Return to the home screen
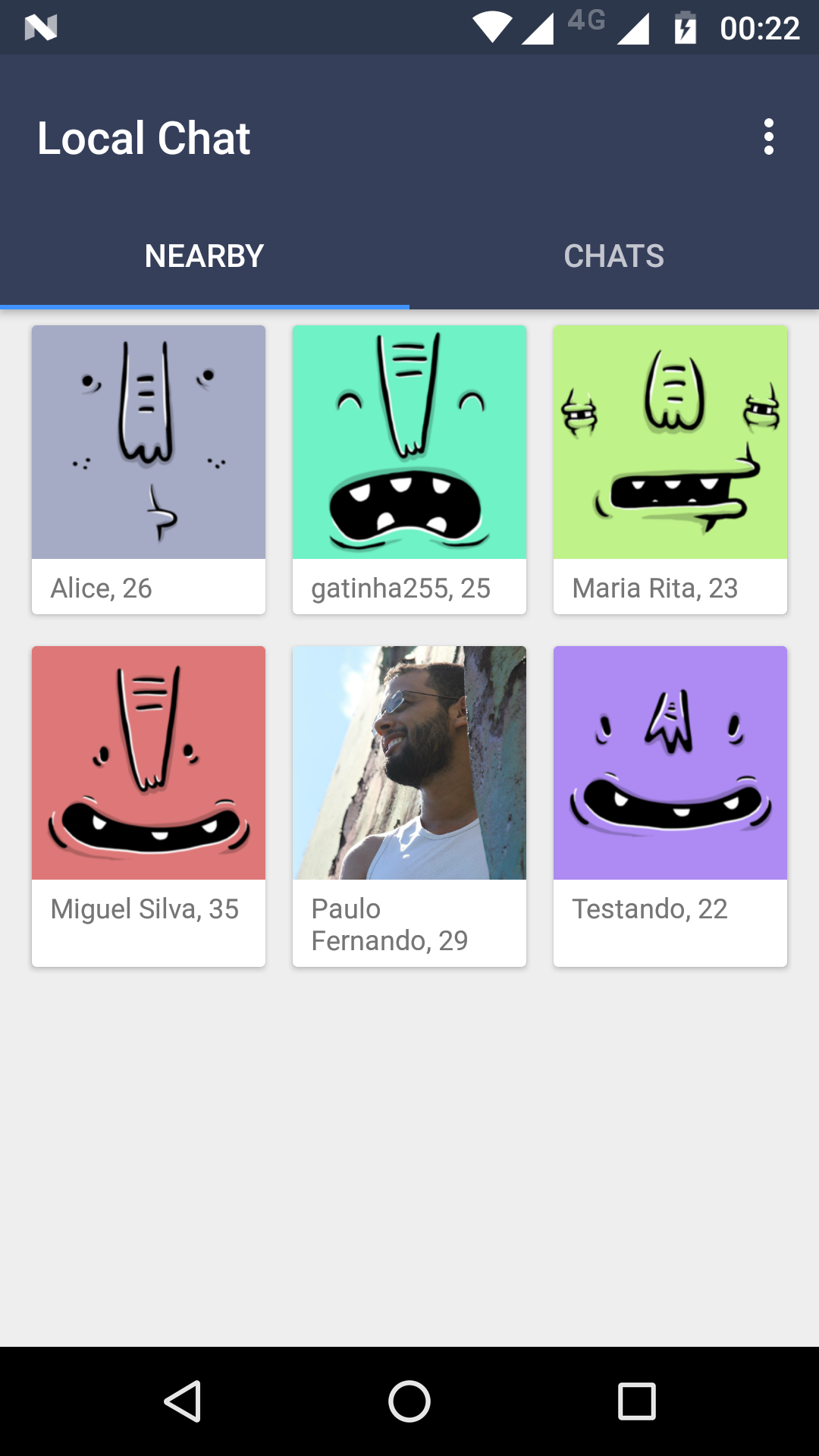819x1456 pixels. tap(409, 1401)
